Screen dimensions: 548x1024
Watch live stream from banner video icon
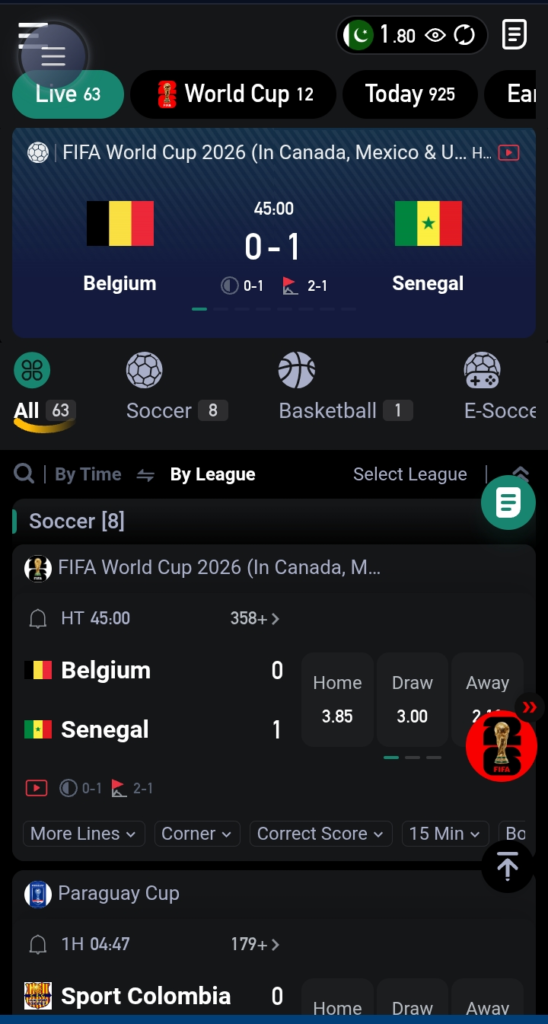[x=508, y=153]
